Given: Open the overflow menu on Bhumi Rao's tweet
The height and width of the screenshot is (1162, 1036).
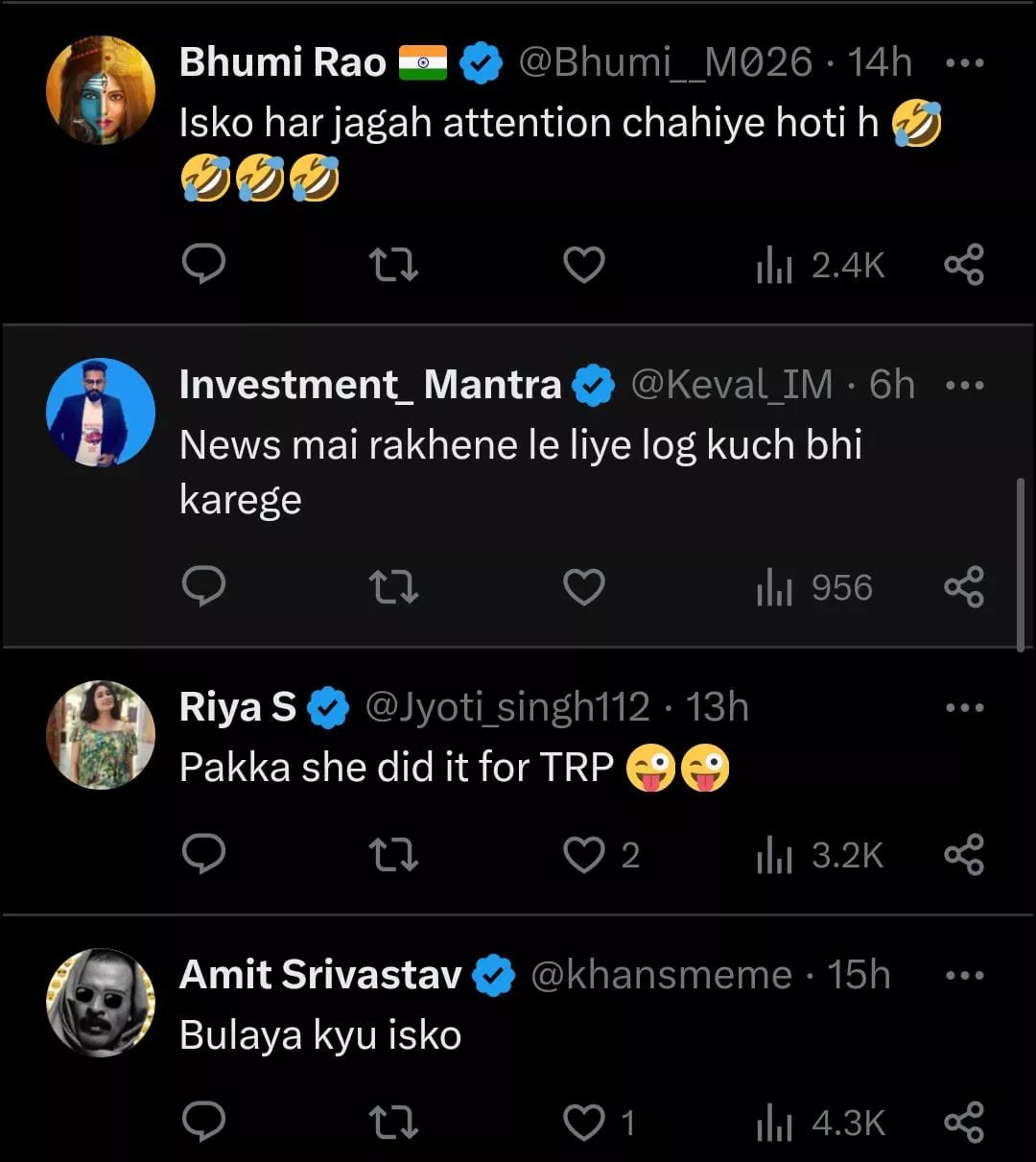Looking at the screenshot, I should click(964, 63).
